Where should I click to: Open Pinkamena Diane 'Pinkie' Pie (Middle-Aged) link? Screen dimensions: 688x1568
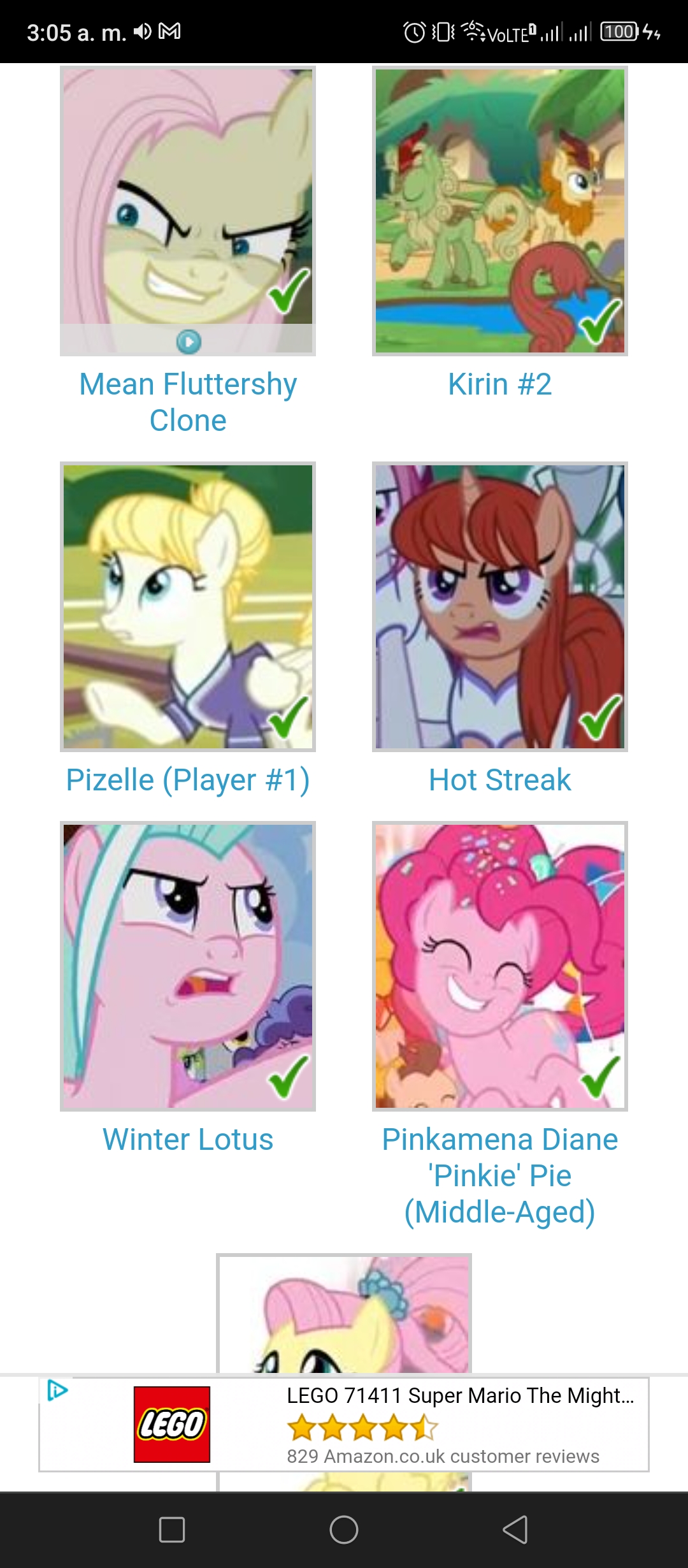500,1176
